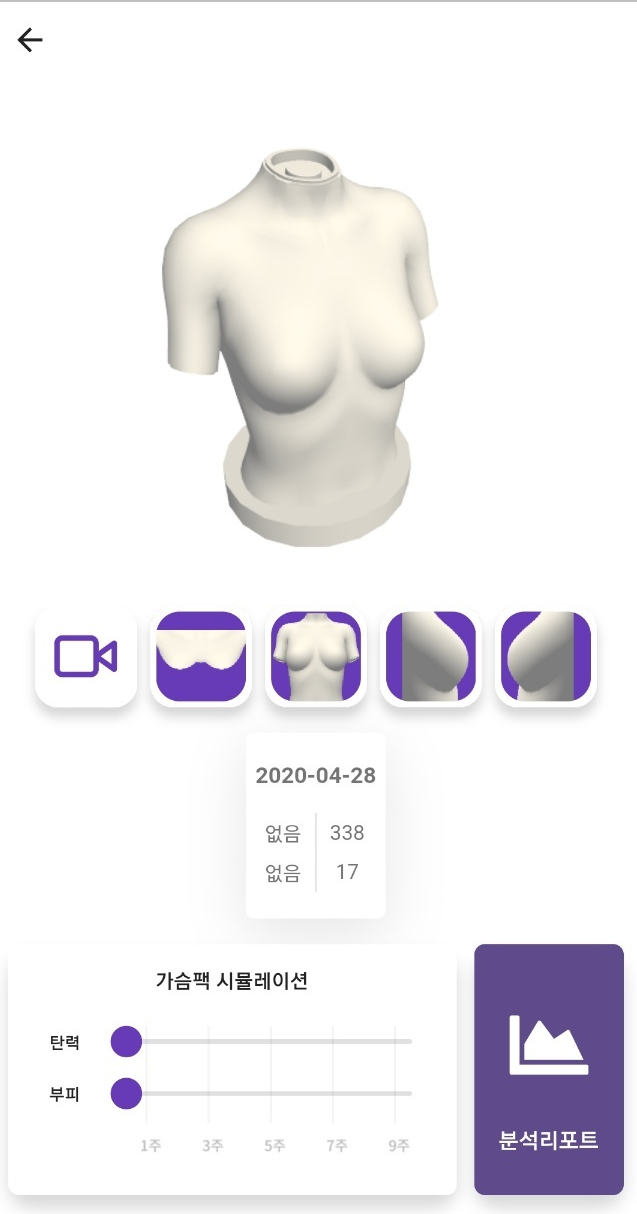Go back using the arrow icon

click(30, 40)
